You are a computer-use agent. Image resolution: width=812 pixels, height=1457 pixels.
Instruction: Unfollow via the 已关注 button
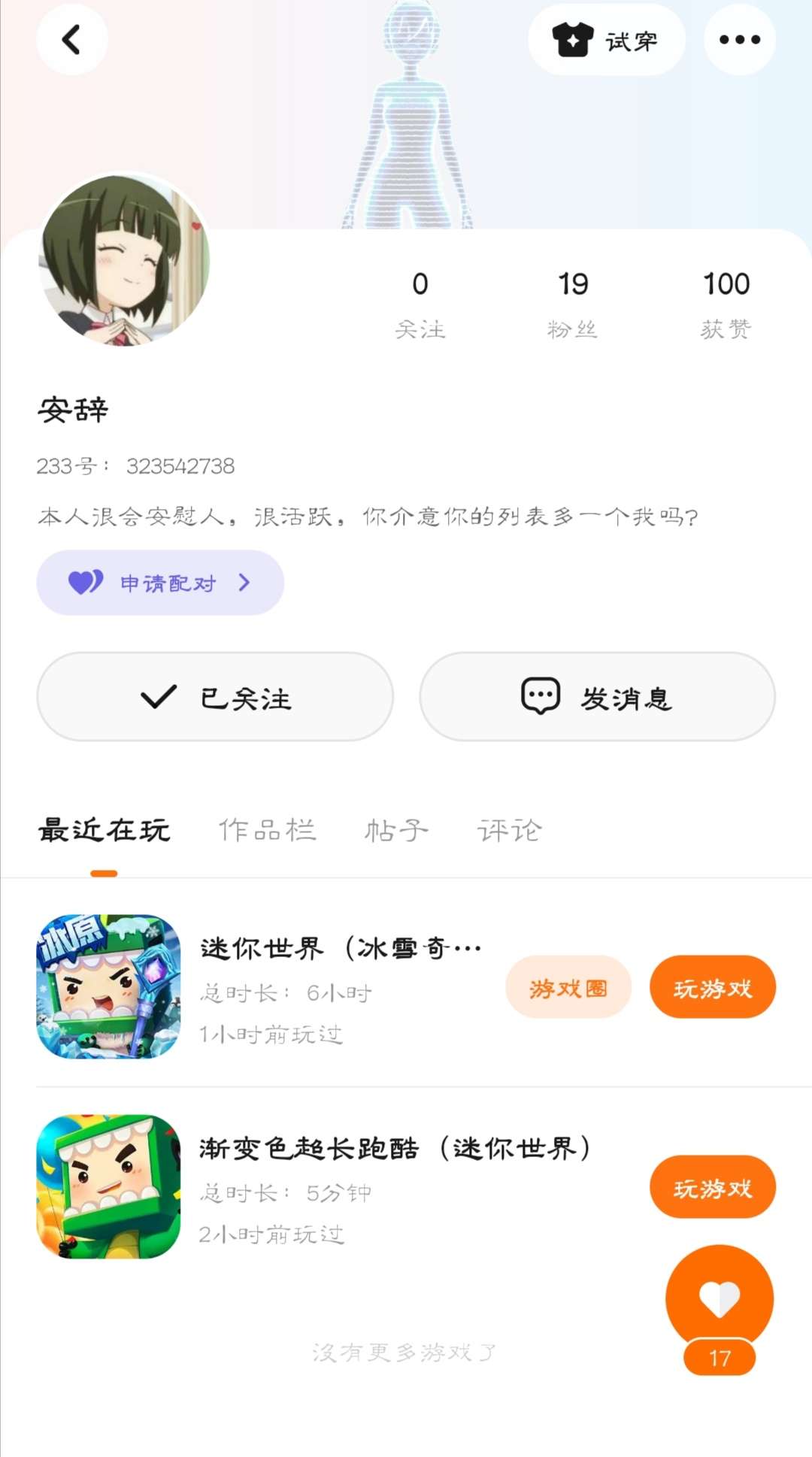(215, 697)
